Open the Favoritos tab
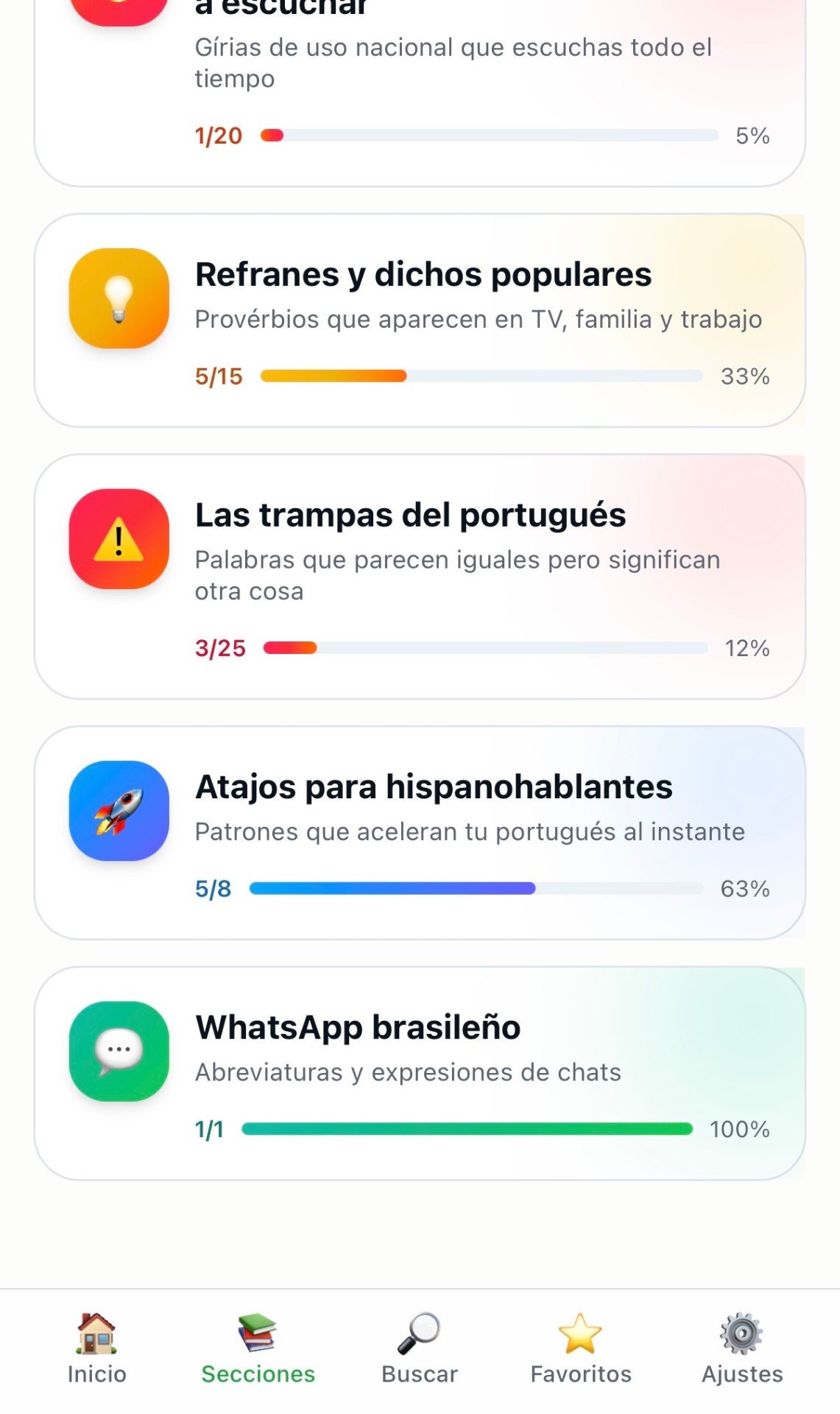This screenshot has height=1414, width=840. 581,1349
